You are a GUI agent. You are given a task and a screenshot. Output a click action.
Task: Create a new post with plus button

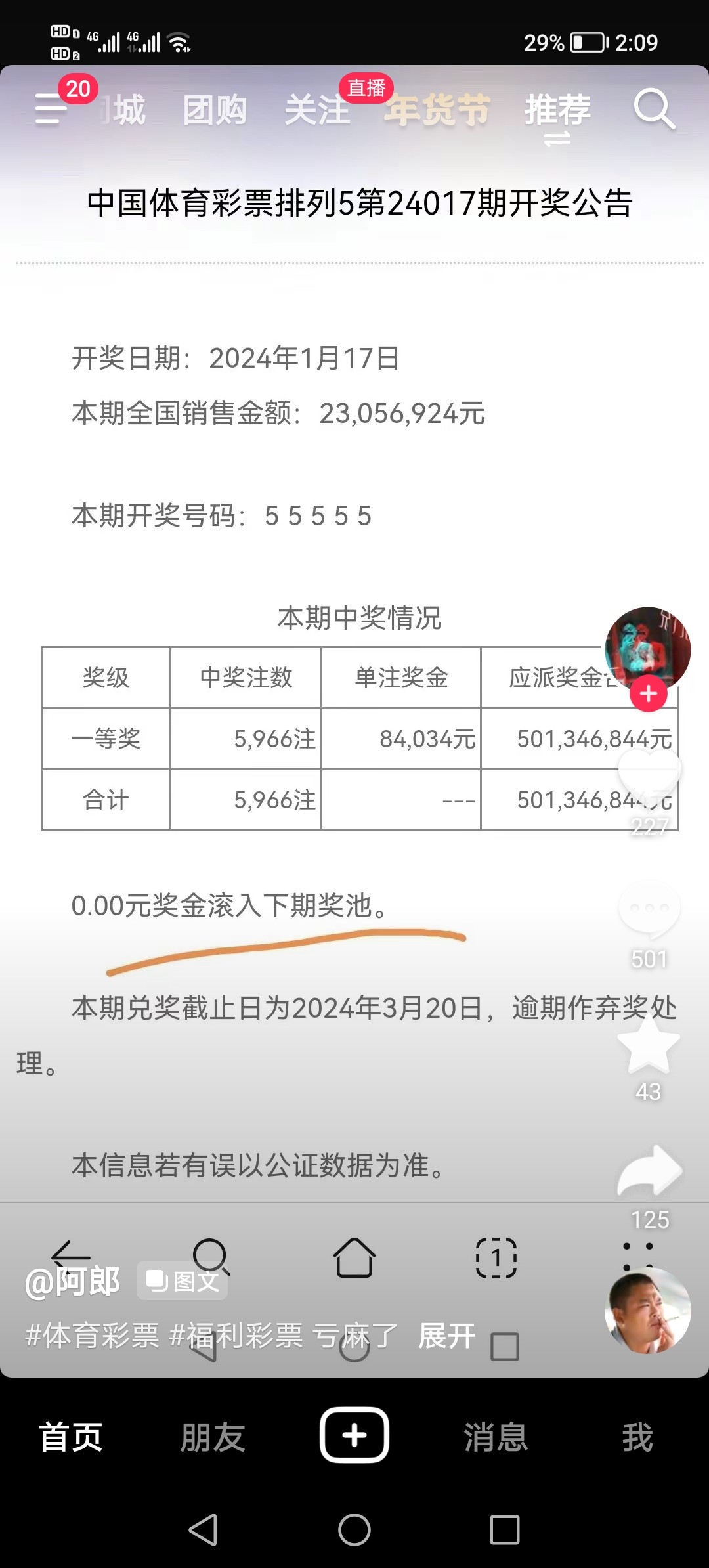pyautogui.click(x=354, y=1435)
